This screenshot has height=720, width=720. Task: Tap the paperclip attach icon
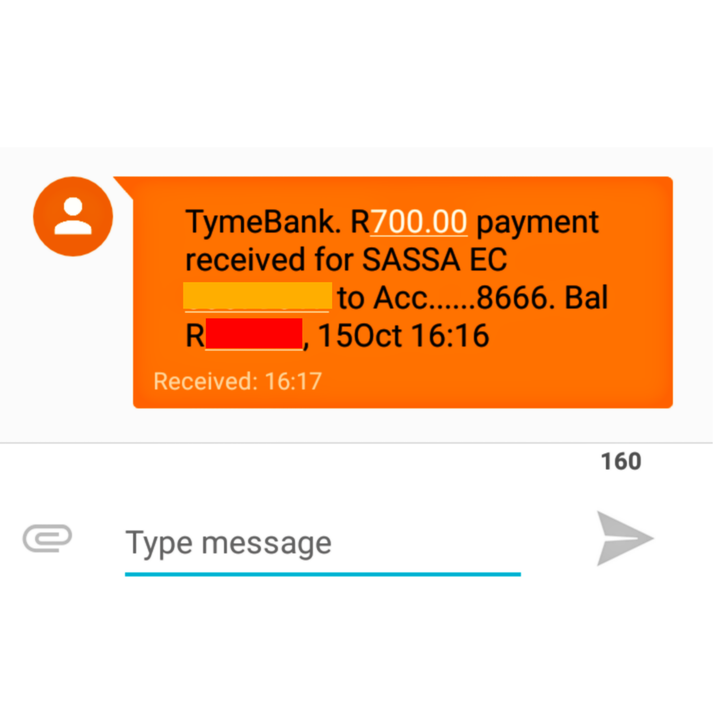click(x=48, y=539)
